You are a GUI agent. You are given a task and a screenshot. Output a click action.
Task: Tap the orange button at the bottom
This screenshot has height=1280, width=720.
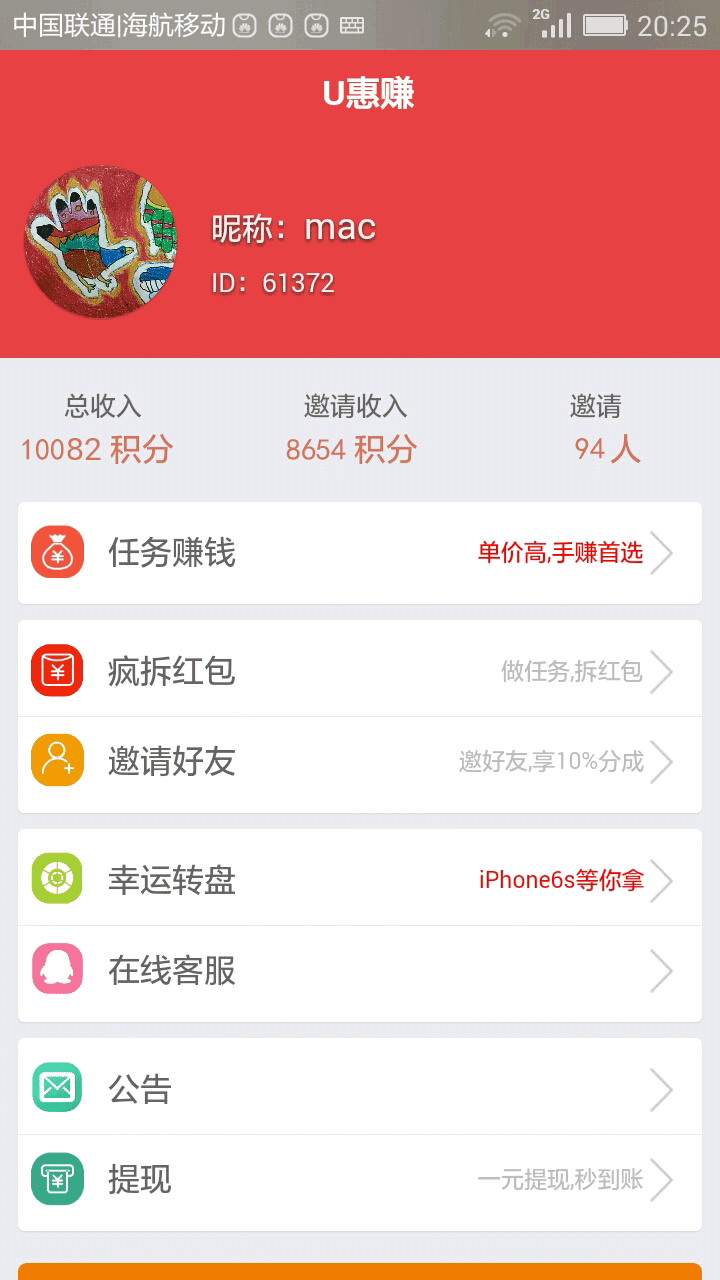(x=360, y=1271)
